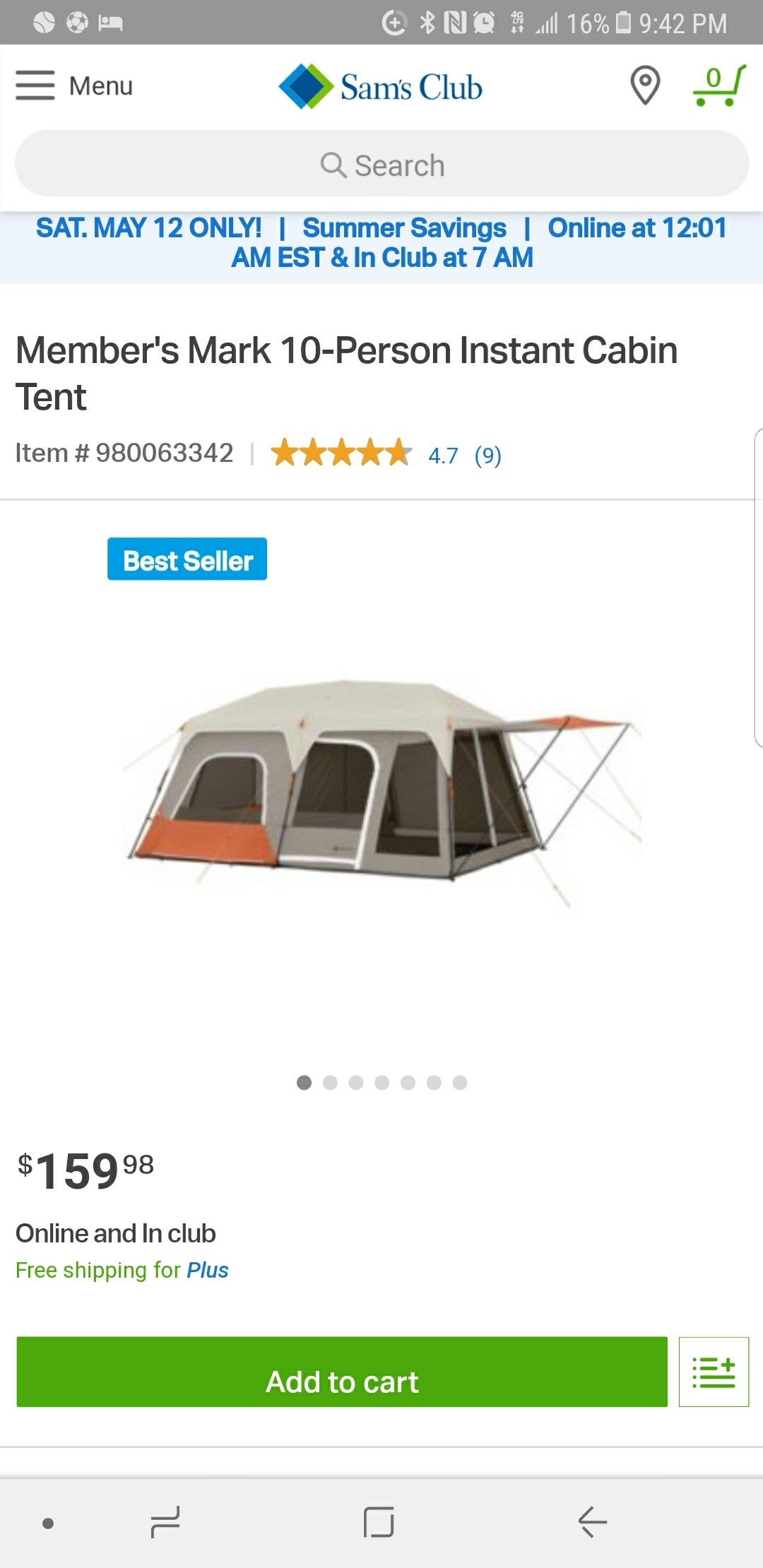Image resolution: width=763 pixels, height=1568 pixels.
Task: Go back with the system back button
Action: pyautogui.click(x=592, y=1521)
